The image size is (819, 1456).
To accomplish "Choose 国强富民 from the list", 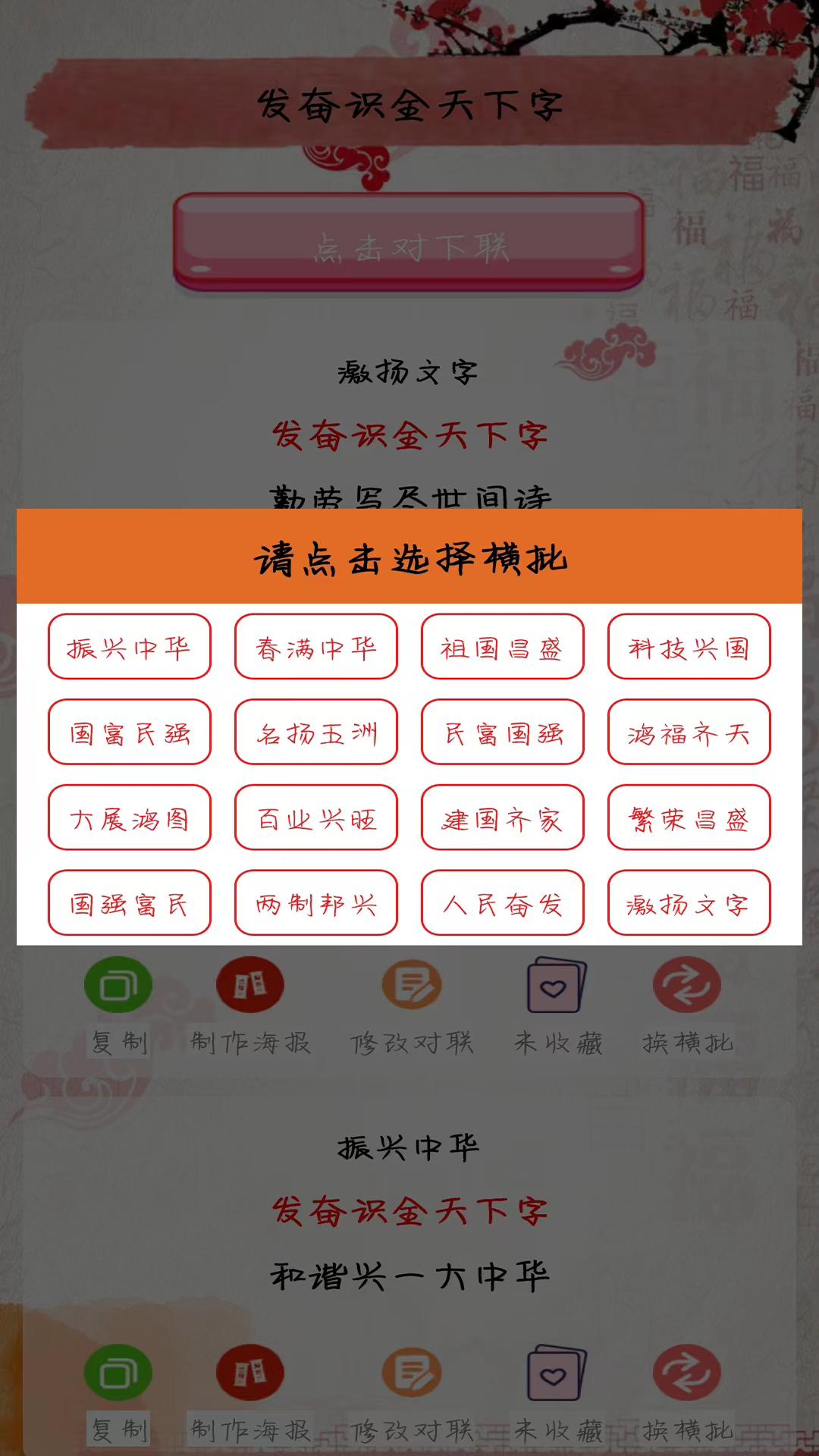I will 129,903.
